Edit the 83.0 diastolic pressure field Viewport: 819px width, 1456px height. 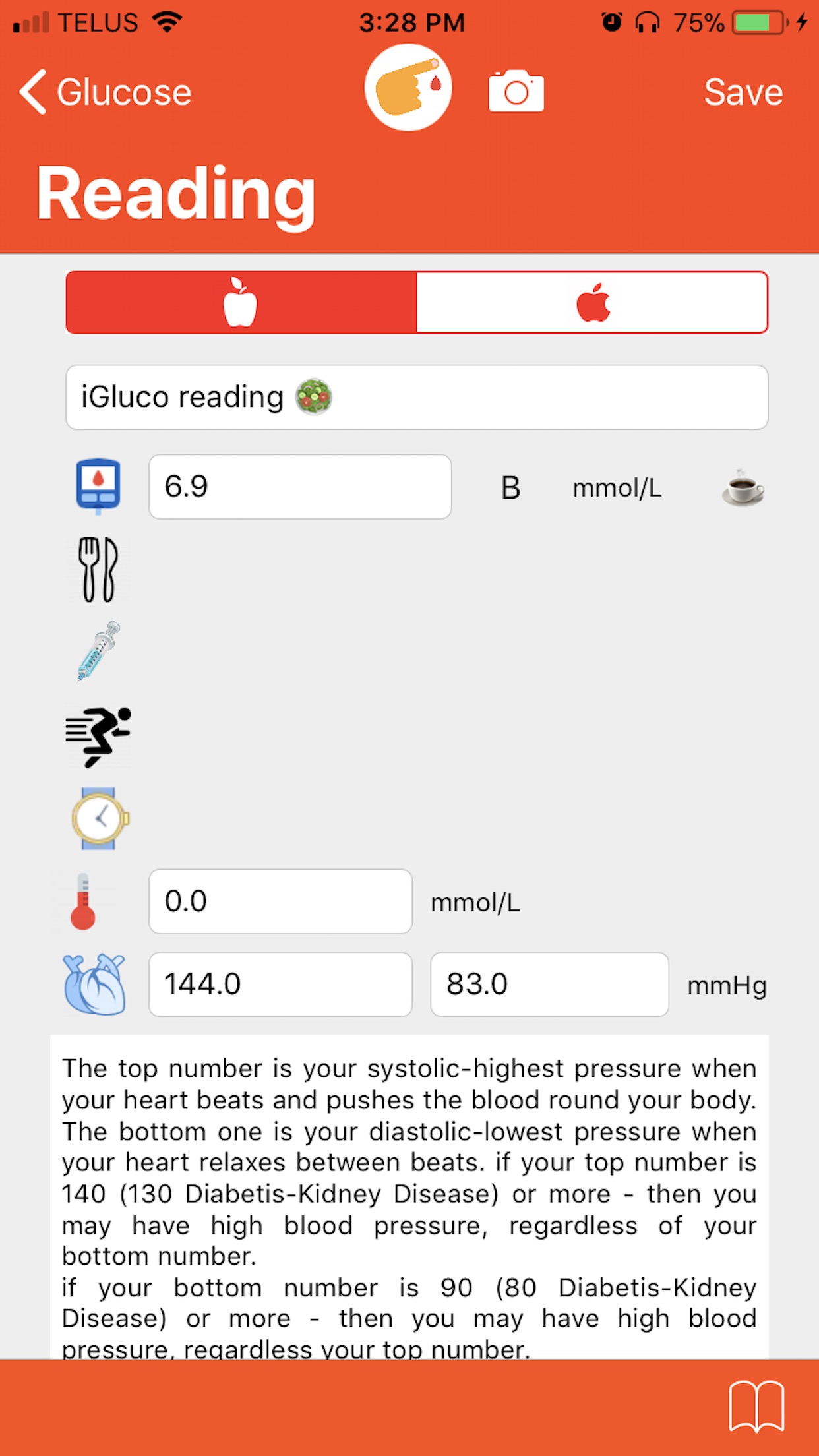[549, 985]
